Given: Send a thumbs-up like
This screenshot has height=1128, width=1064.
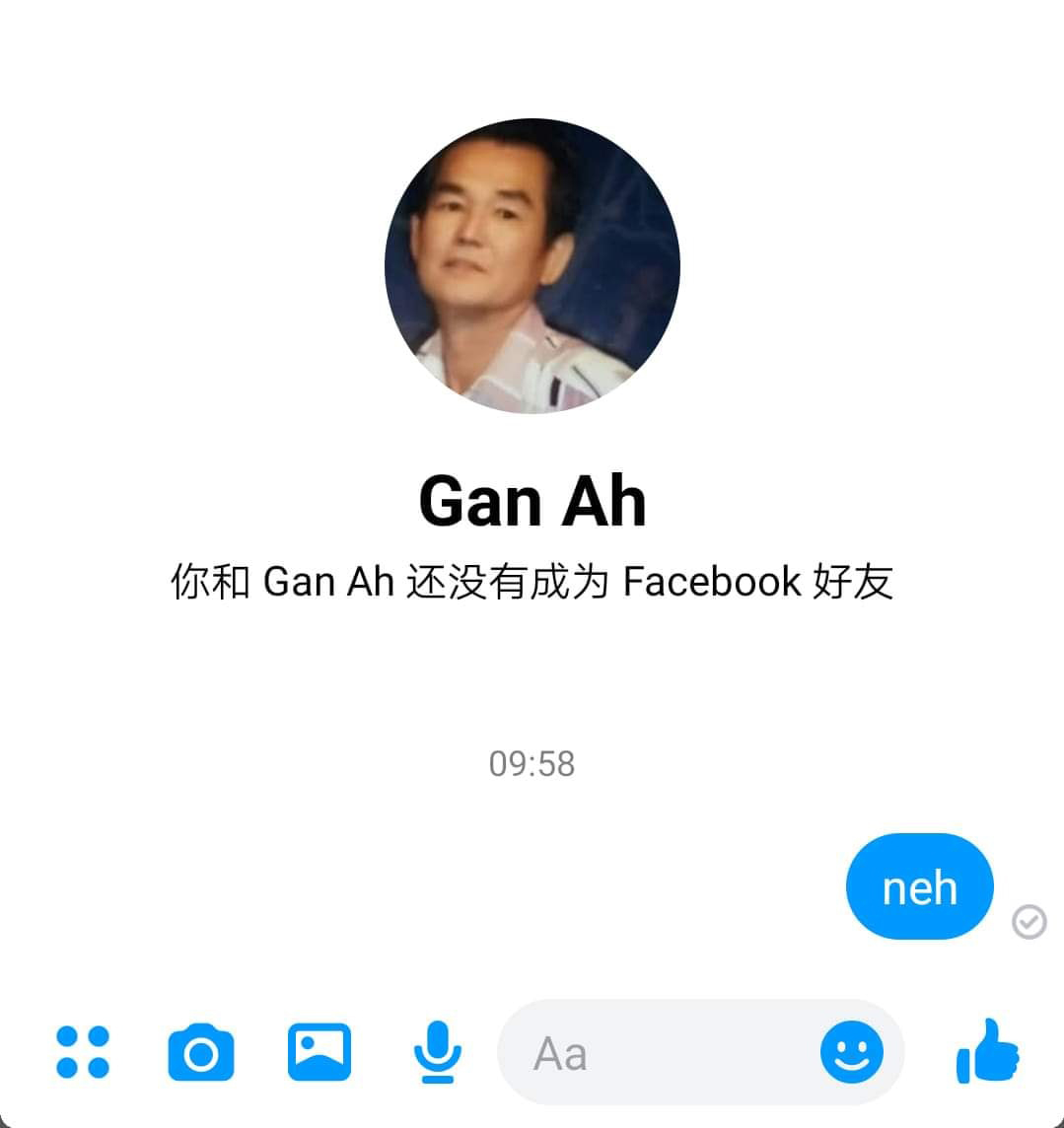Looking at the screenshot, I should point(987,1052).
